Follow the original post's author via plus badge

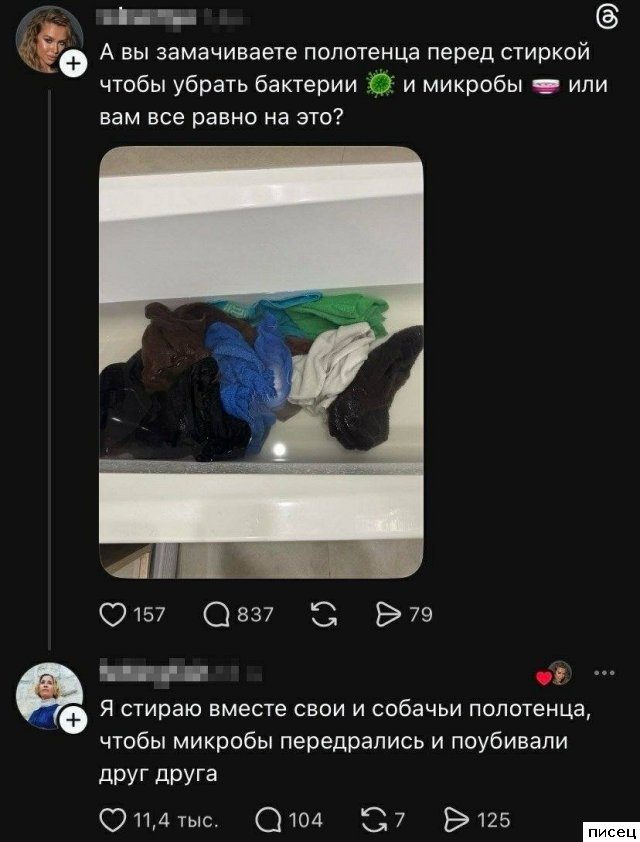coord(72,64)
